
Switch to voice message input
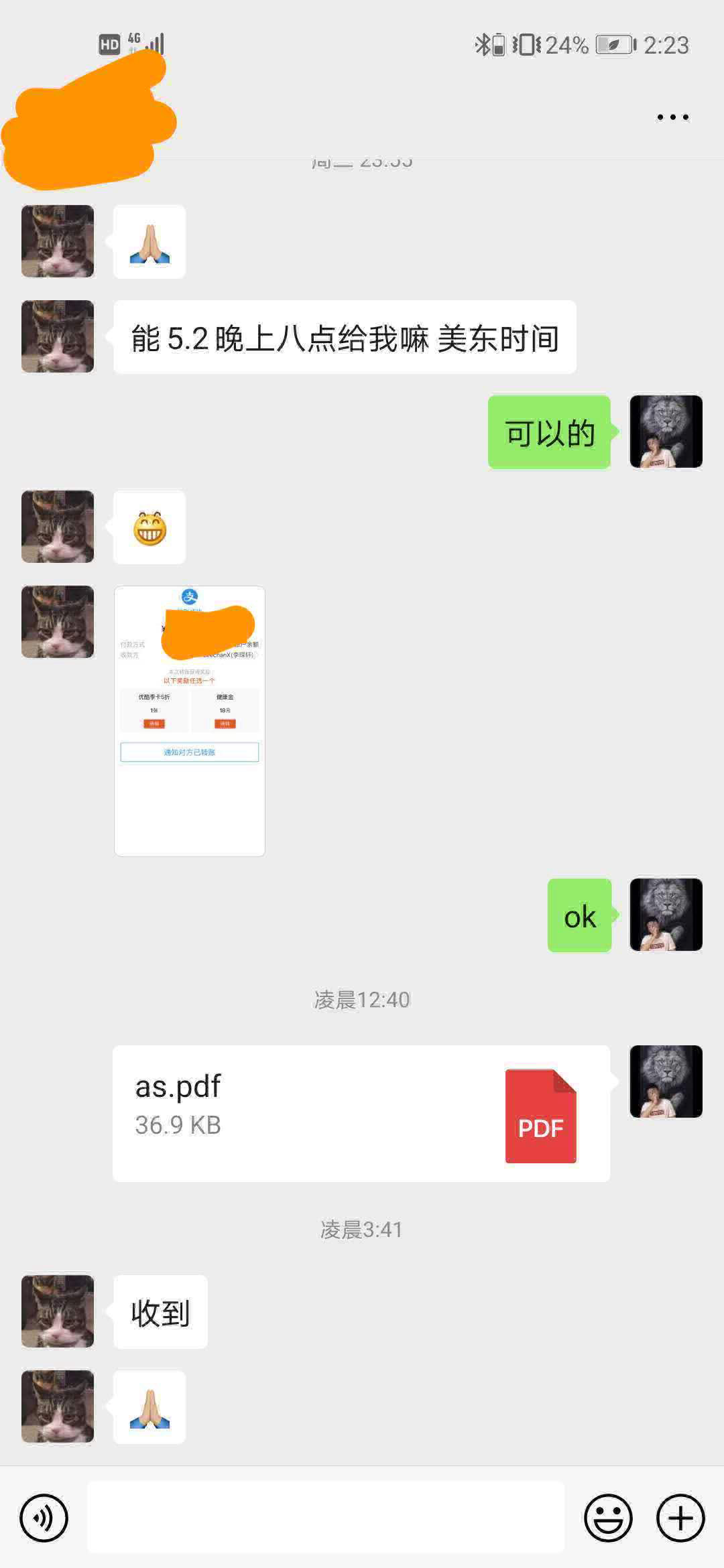(x=44, y=1518)
